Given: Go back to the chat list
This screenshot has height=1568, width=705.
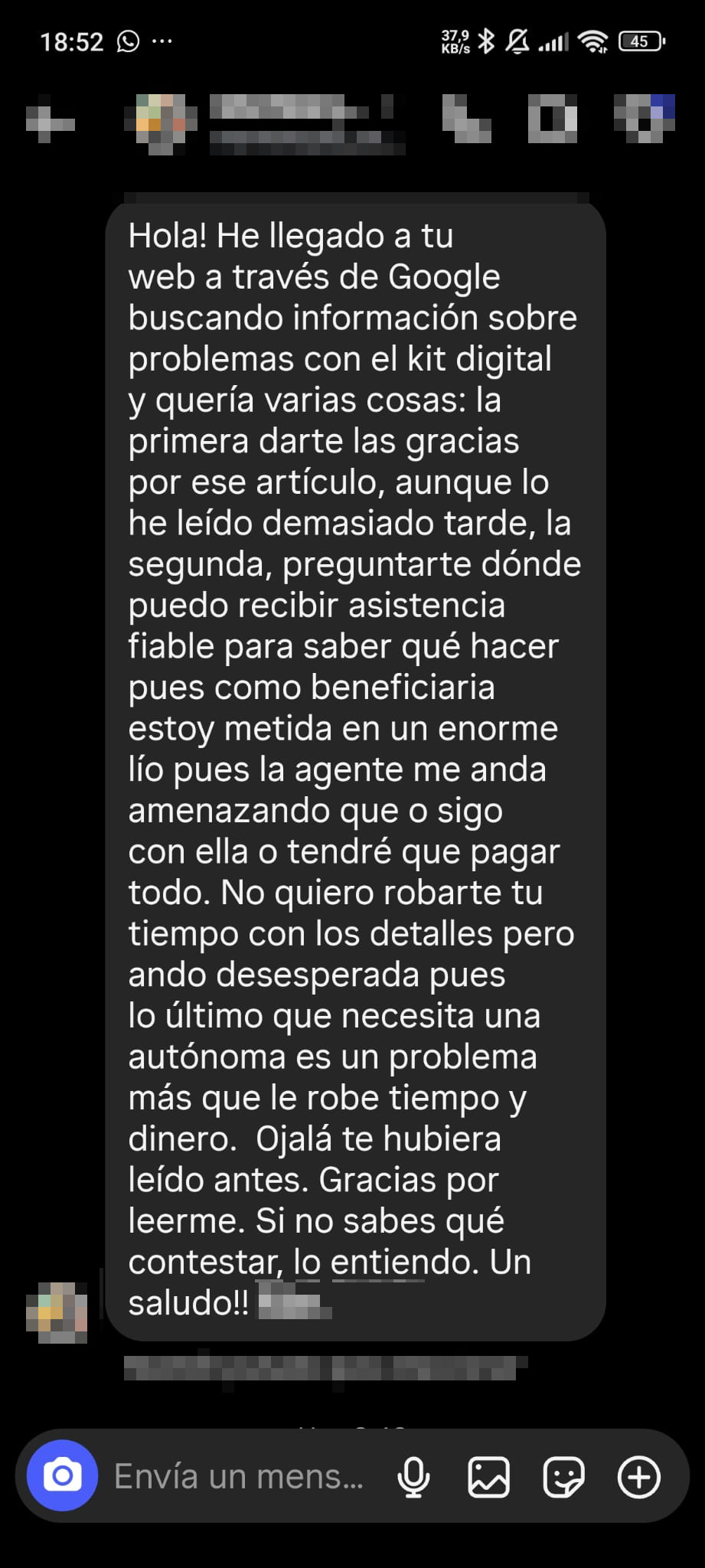Looking at the screenshot, I should 49,119.
